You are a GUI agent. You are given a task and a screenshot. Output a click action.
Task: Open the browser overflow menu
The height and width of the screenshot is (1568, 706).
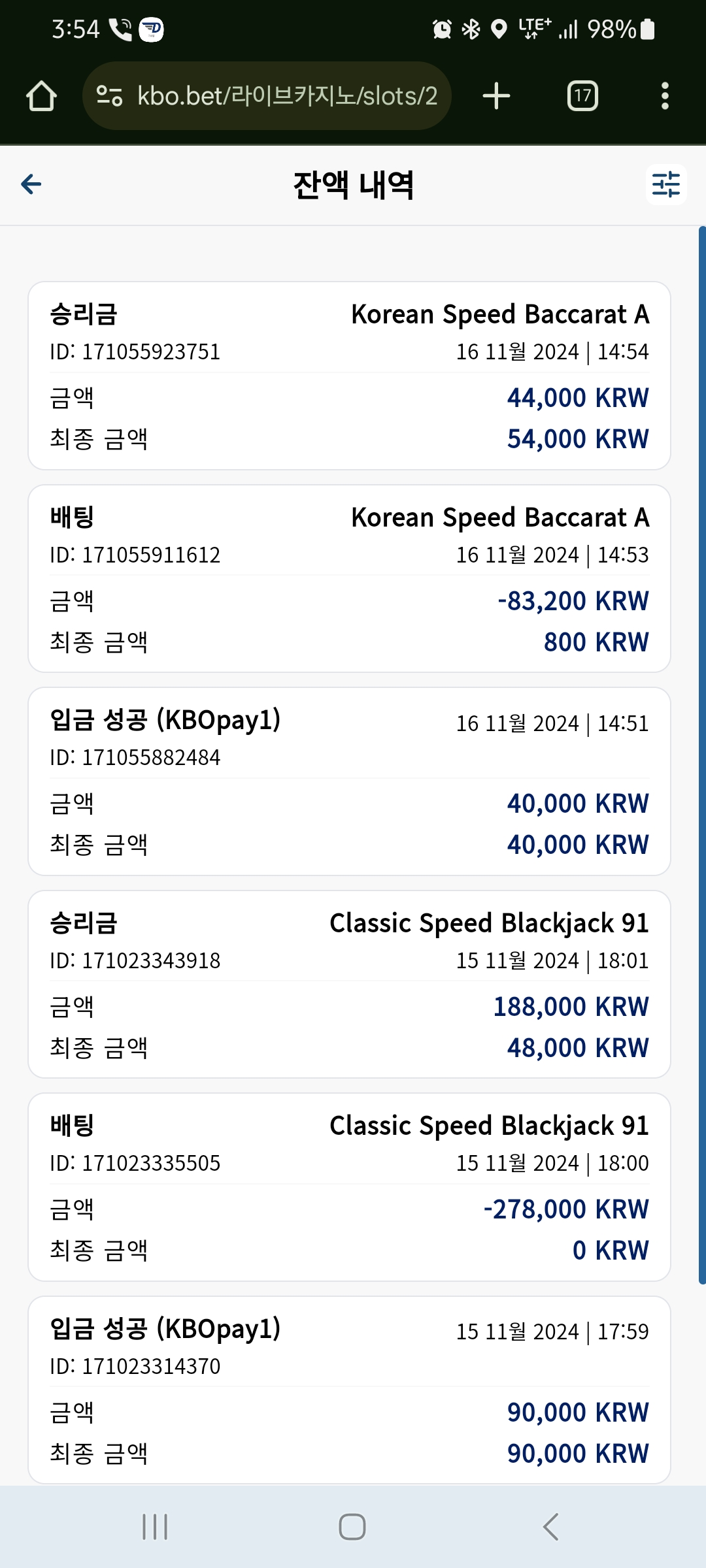point(665,96)
